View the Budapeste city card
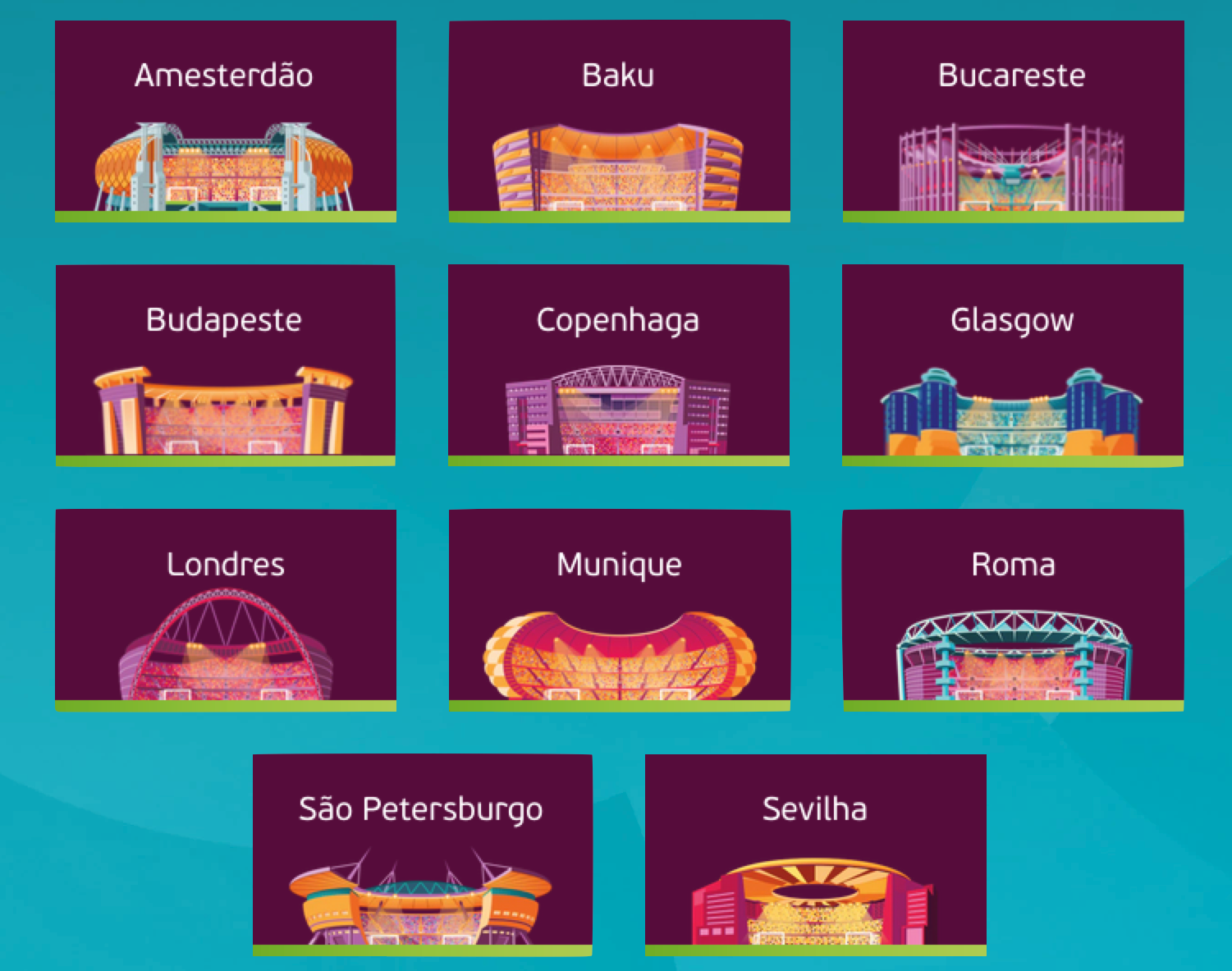1232x971 pixels. pos(225,365)
